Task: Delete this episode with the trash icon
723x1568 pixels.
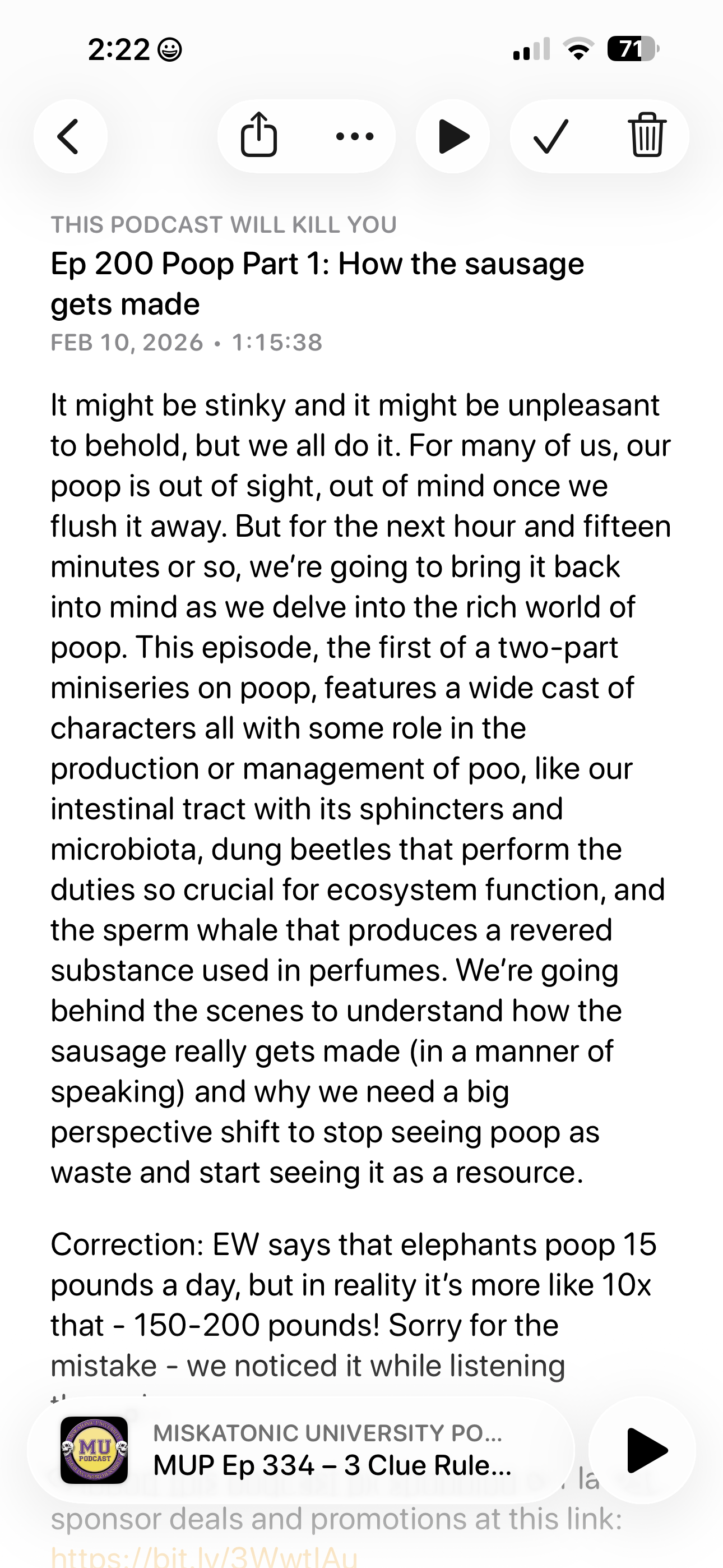Action: coord(646,135)
